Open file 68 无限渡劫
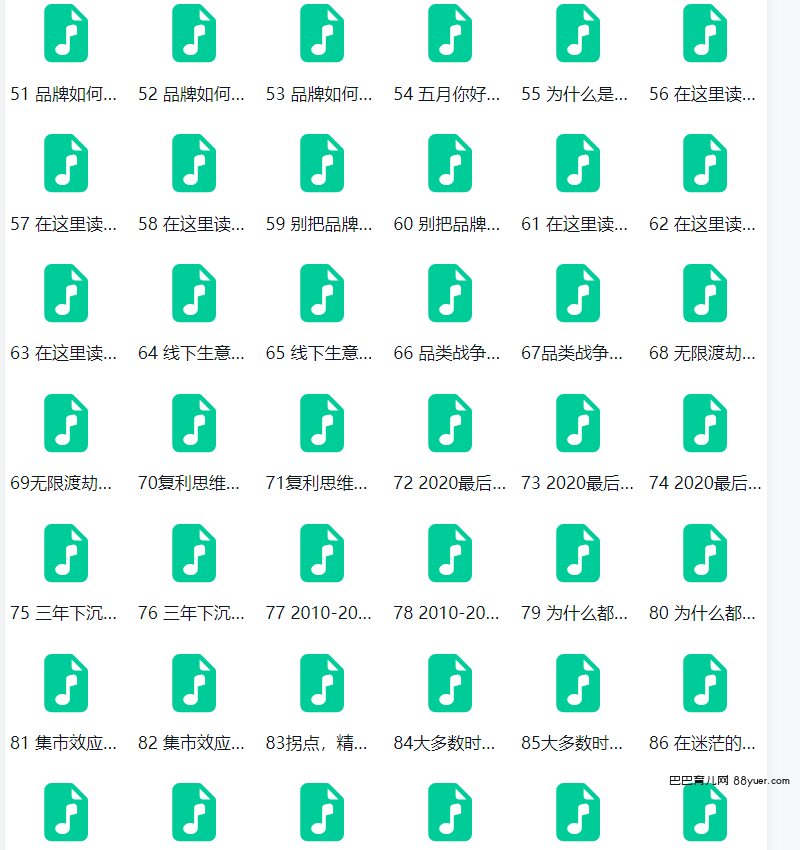 (x=705, y=293)
